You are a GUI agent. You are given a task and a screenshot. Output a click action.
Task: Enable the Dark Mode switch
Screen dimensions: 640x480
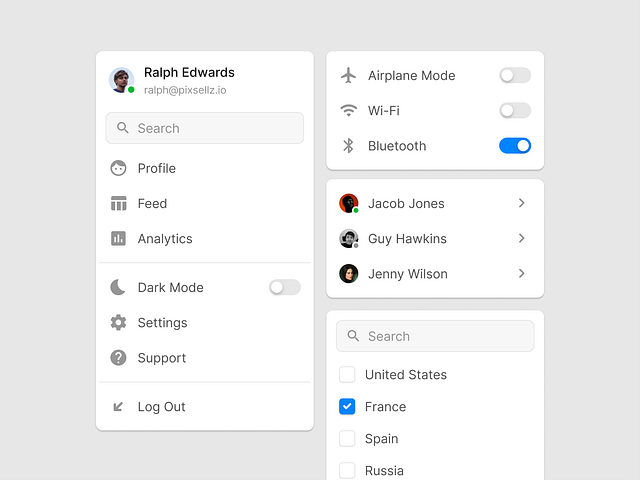point(284,287)
